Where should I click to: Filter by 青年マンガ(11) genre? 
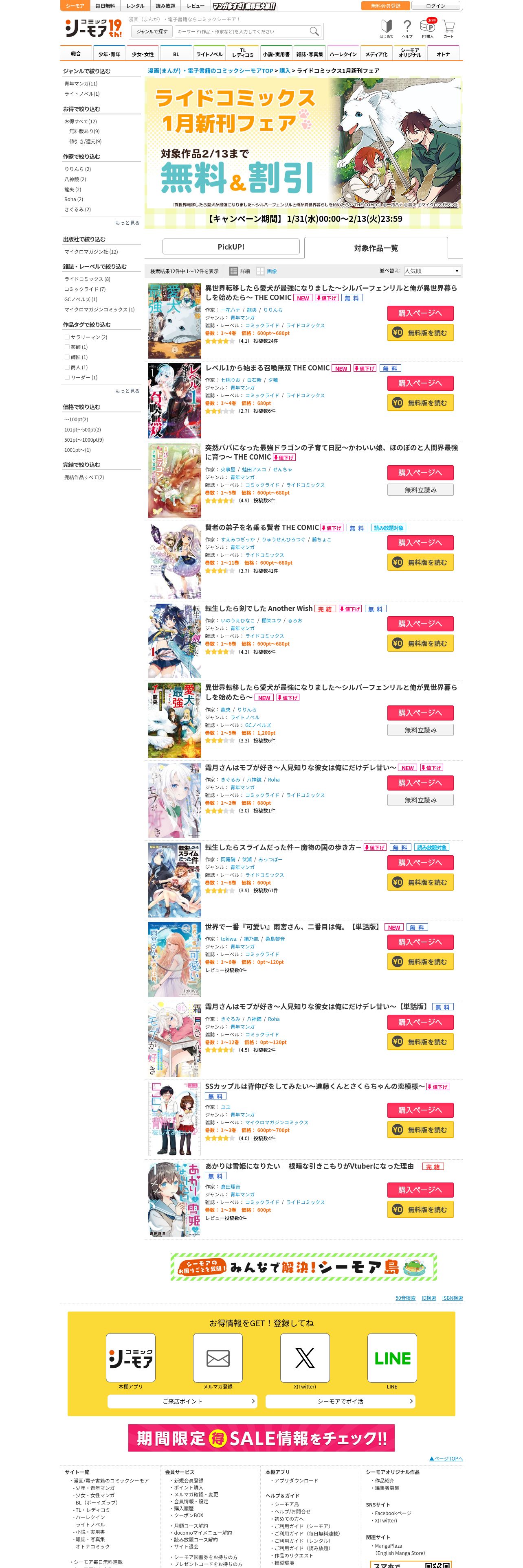(81, 83)
